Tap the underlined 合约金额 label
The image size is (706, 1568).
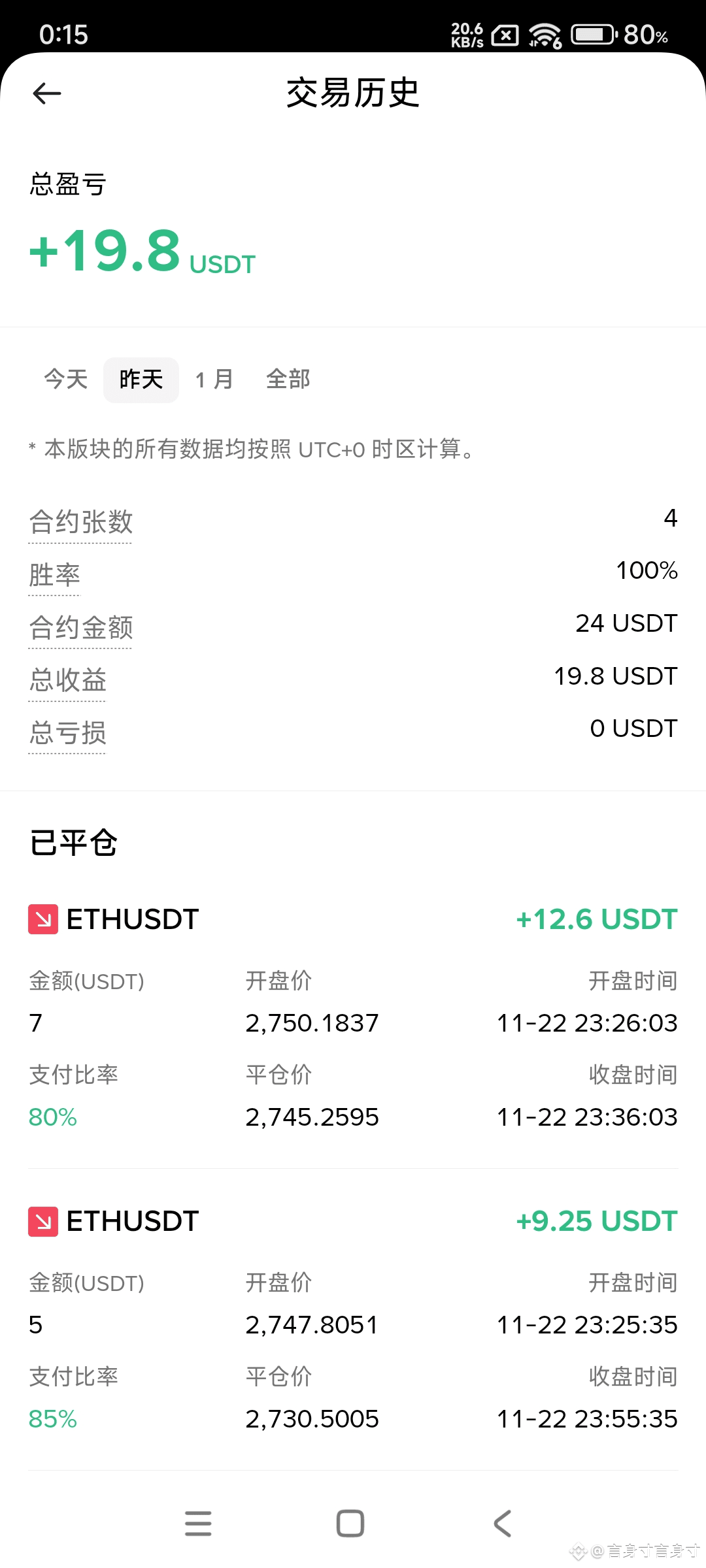click(x=81, y=628)
